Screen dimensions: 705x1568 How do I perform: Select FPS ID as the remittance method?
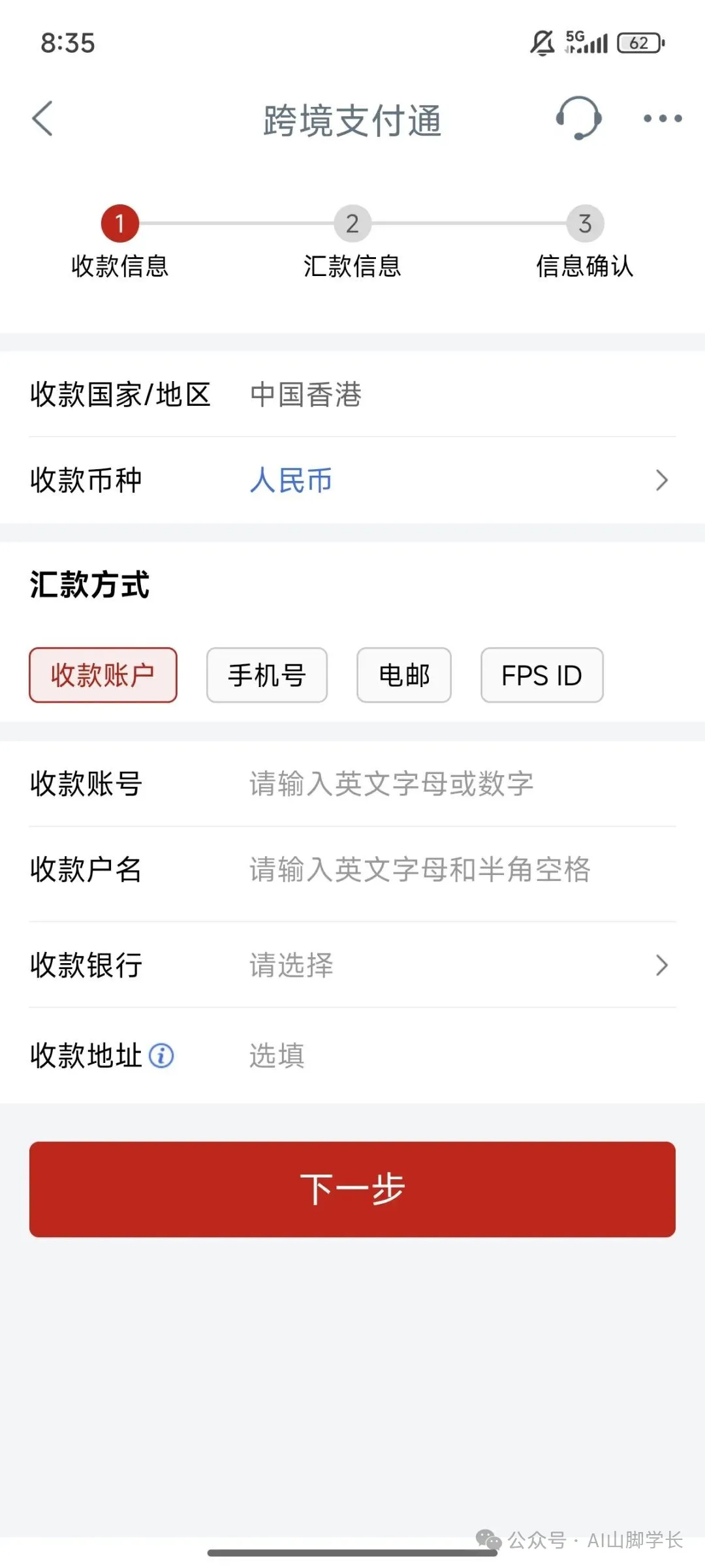(542, 676)
